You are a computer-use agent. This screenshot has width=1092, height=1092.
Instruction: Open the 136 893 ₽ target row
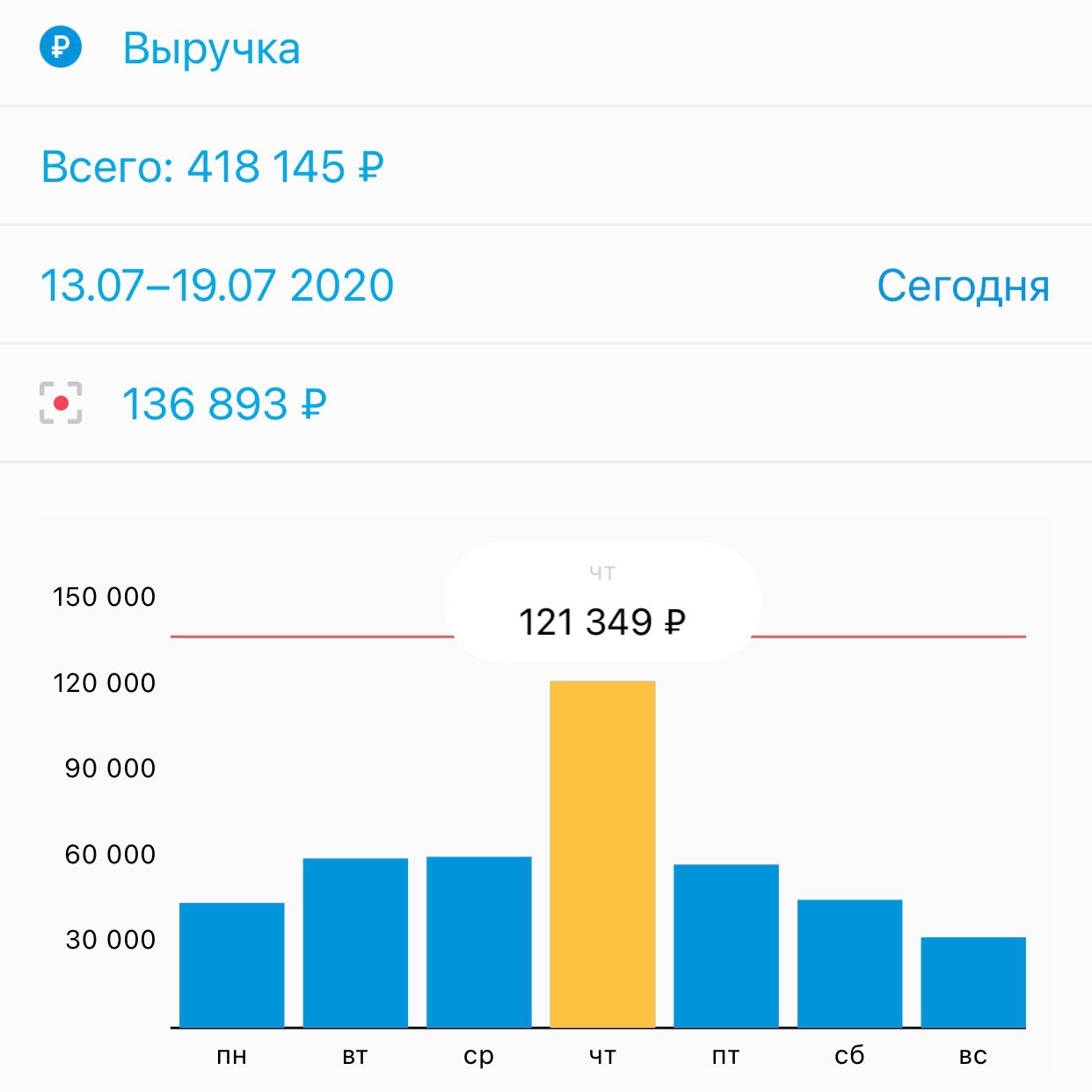(224, 404)
